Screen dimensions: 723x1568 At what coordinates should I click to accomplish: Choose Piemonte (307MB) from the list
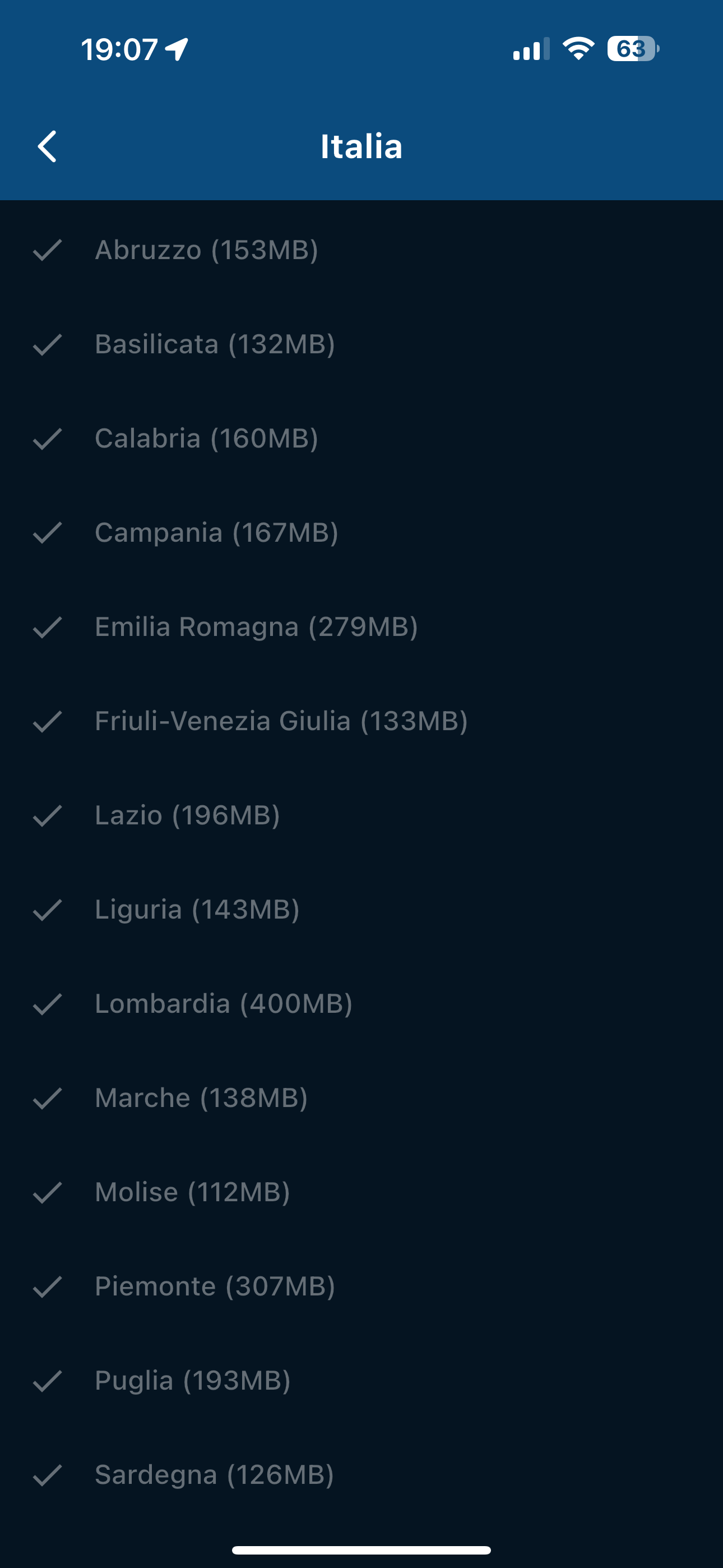click(215, 1286)
